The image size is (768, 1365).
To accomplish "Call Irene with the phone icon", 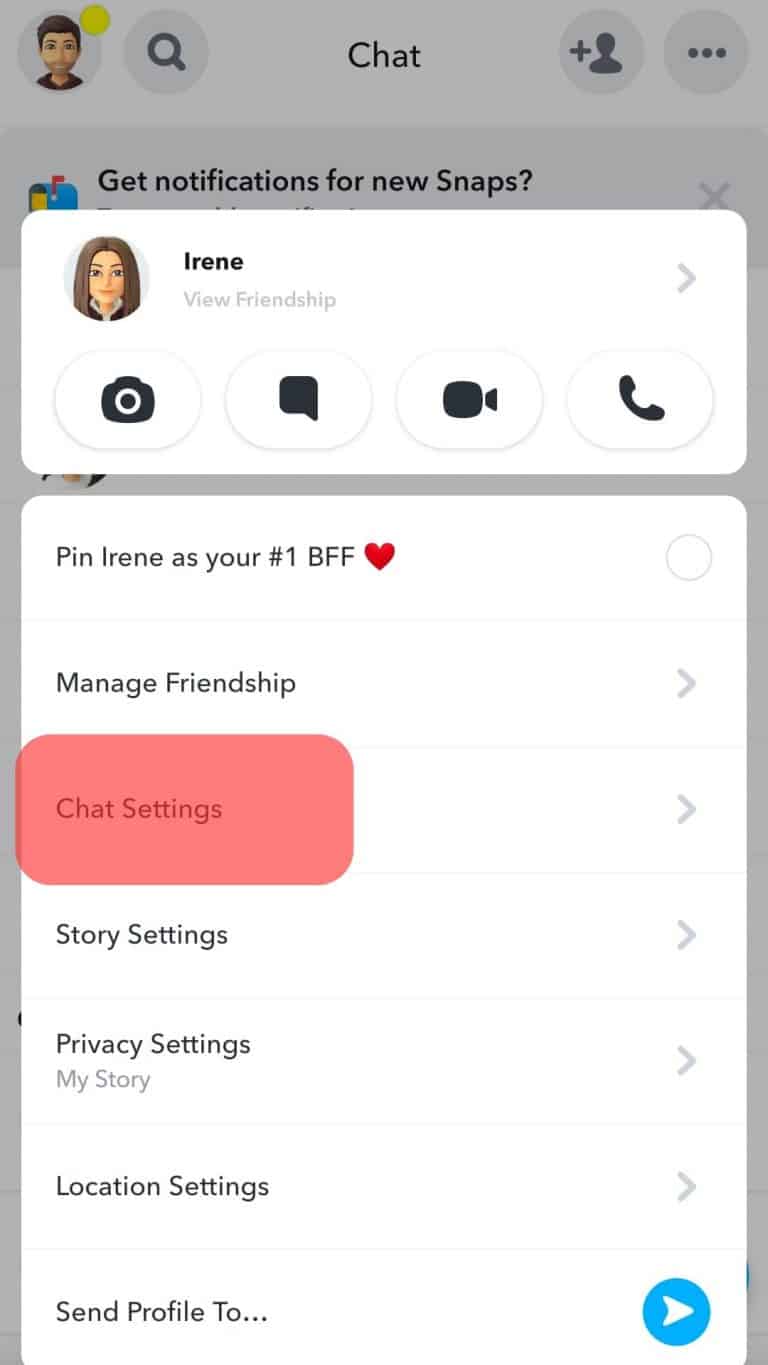I will click(639, 399).
